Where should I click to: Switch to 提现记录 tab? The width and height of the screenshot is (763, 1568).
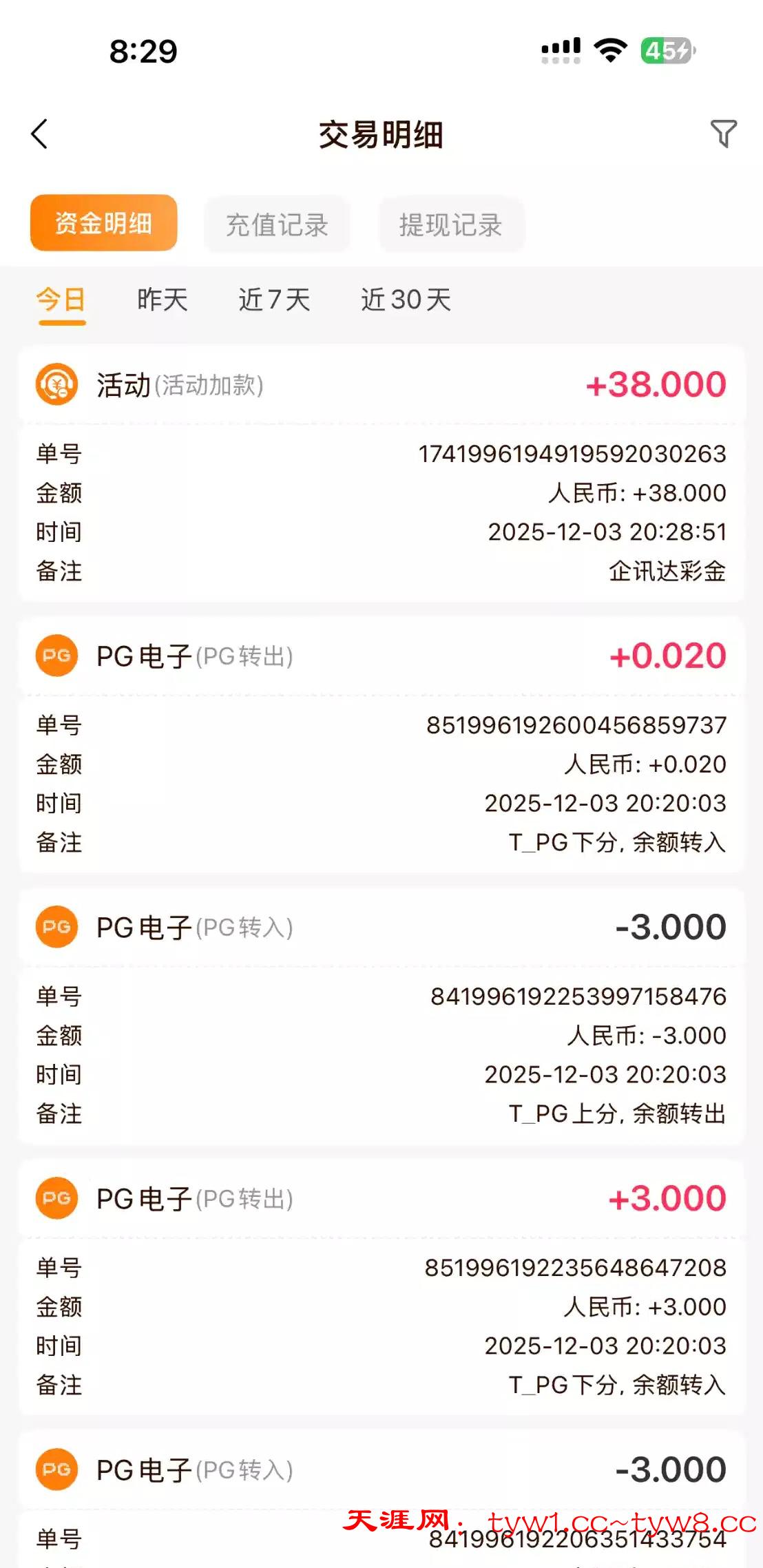450,224
